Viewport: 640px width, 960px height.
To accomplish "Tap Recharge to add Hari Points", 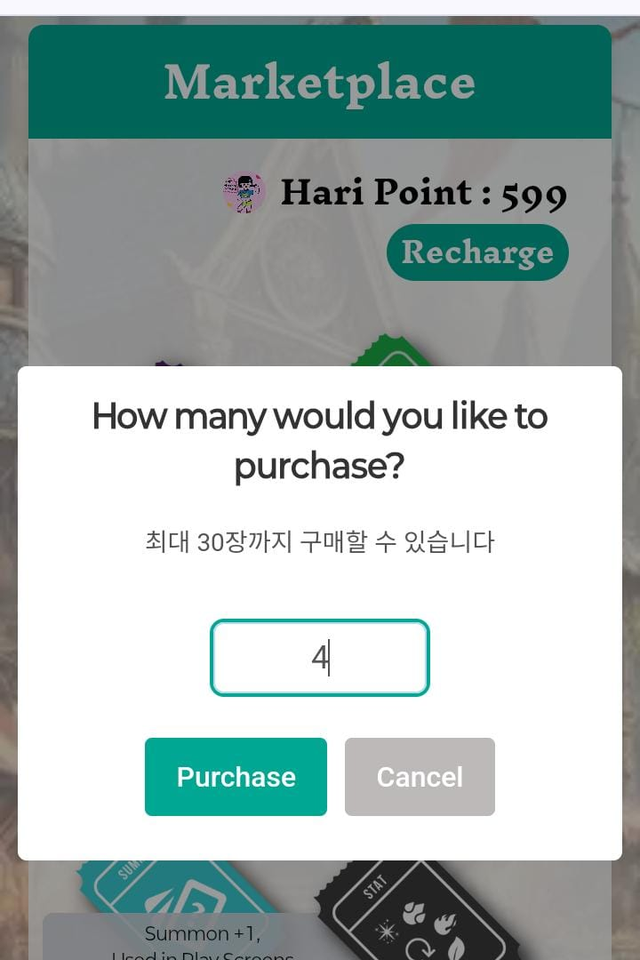I will 477,252.
